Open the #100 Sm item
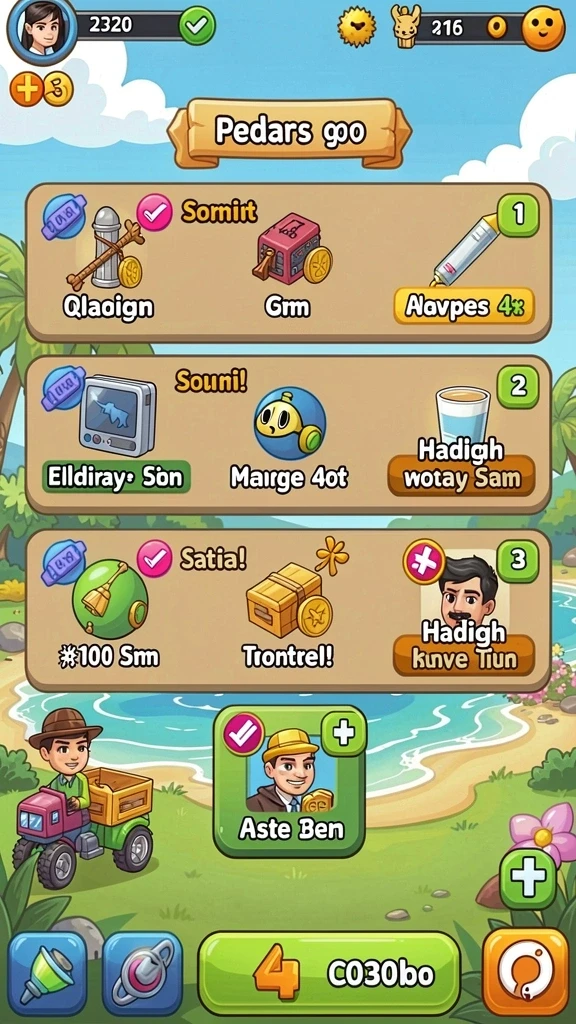This screenshot has height=1024, width=576. click(109, 615)
